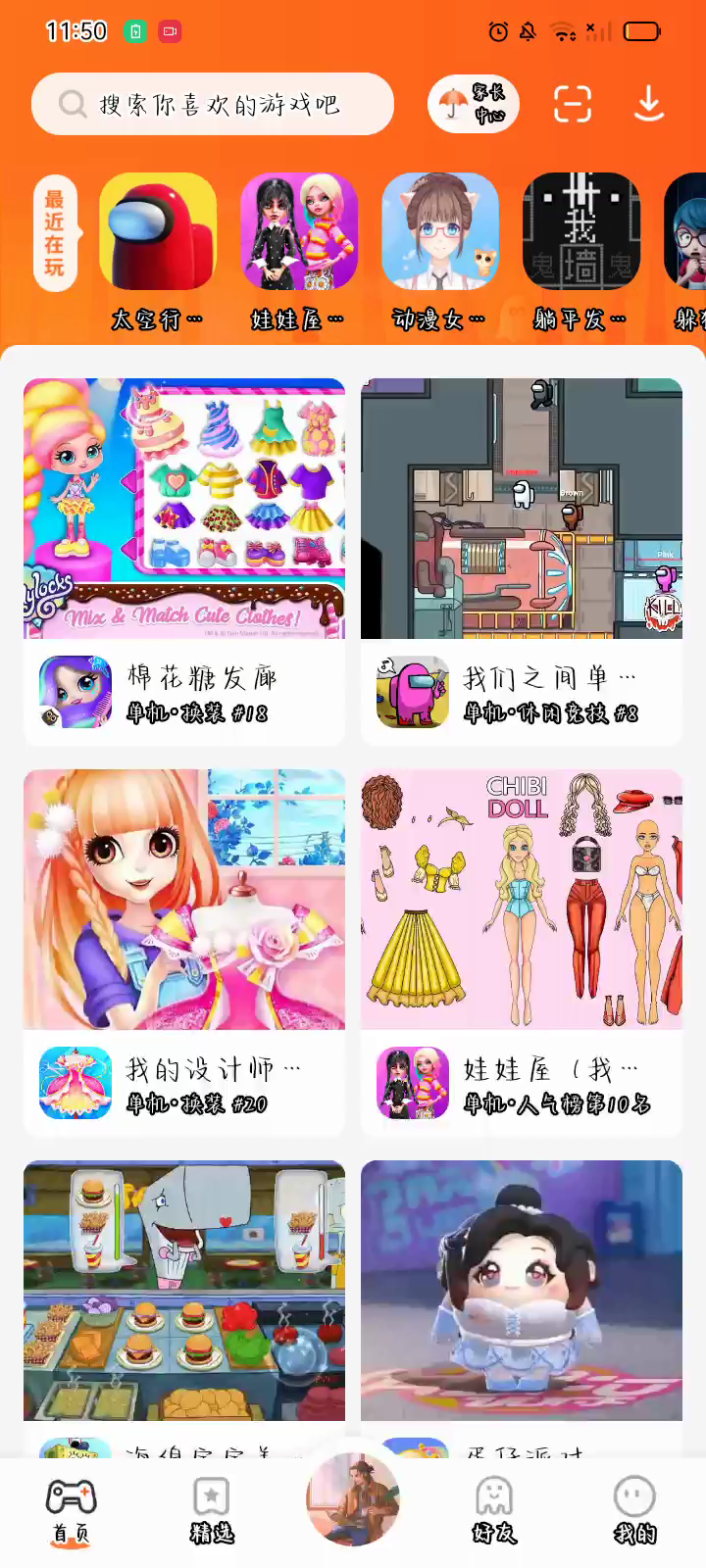The width and height of the screenshot is (706, 1568).
Task: Open the 娃娃屋（我 game card
Action: pyautogui.click(x=522, y=953)
